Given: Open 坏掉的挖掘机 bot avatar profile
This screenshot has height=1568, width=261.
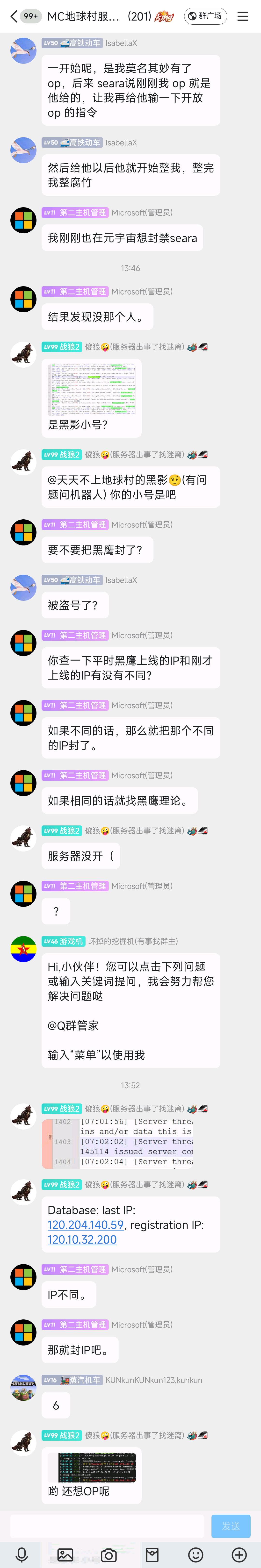Looking at the screenshot, I should coord(23,949).
